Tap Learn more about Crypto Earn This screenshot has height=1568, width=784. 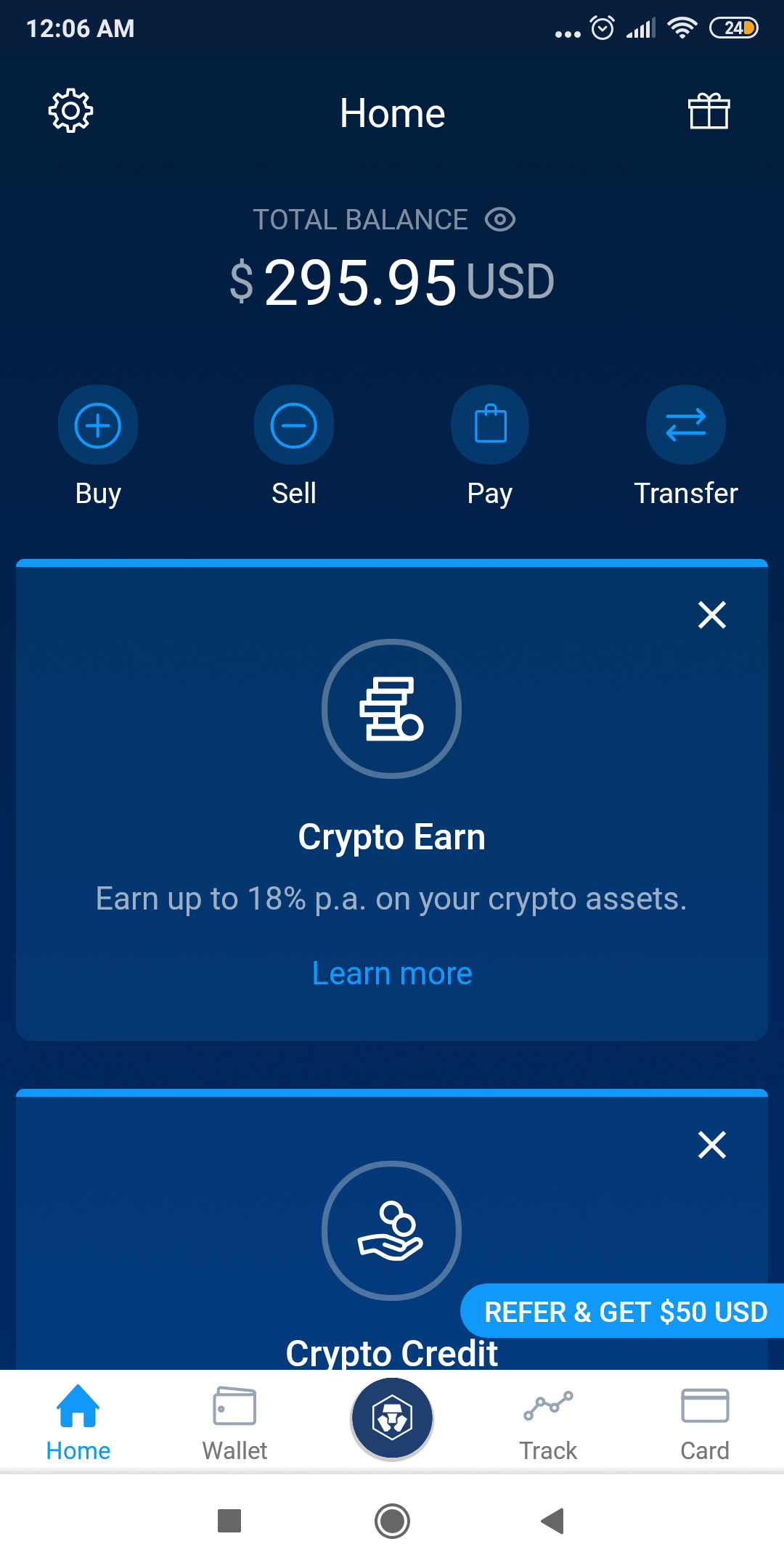(x=392, y=973)
